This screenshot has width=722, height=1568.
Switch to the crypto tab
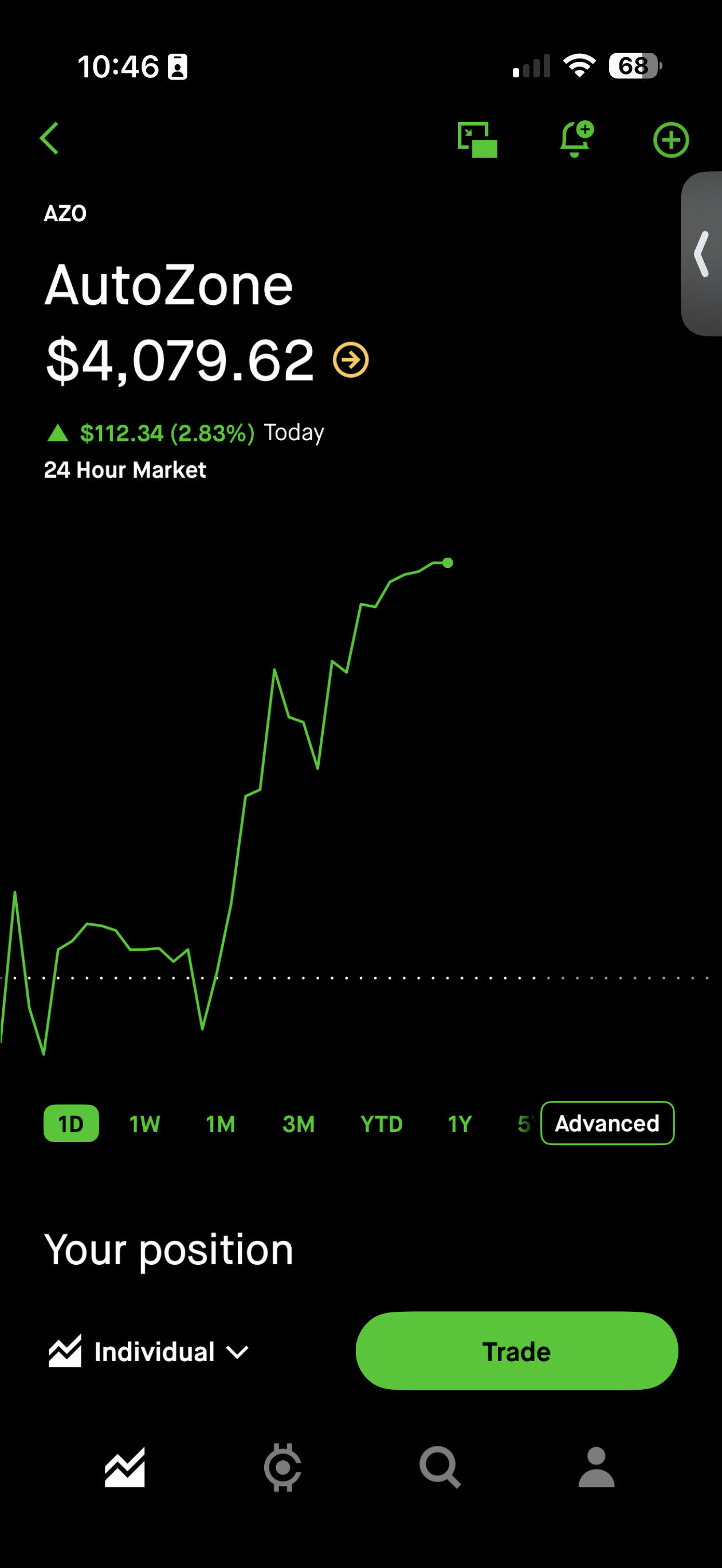click(x=282, y=1468)
